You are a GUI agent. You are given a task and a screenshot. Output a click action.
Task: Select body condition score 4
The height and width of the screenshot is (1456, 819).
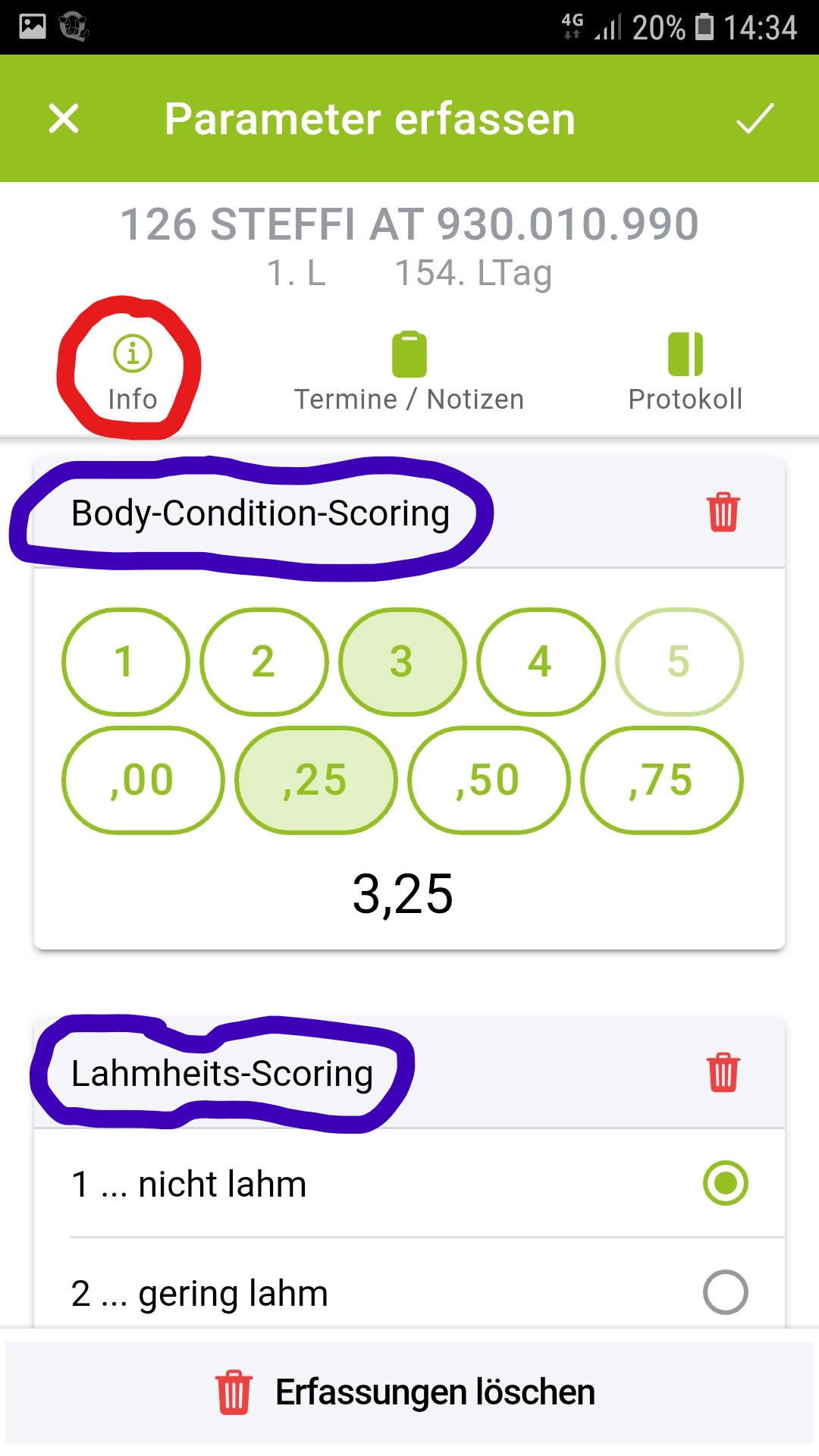pos(540,661)
